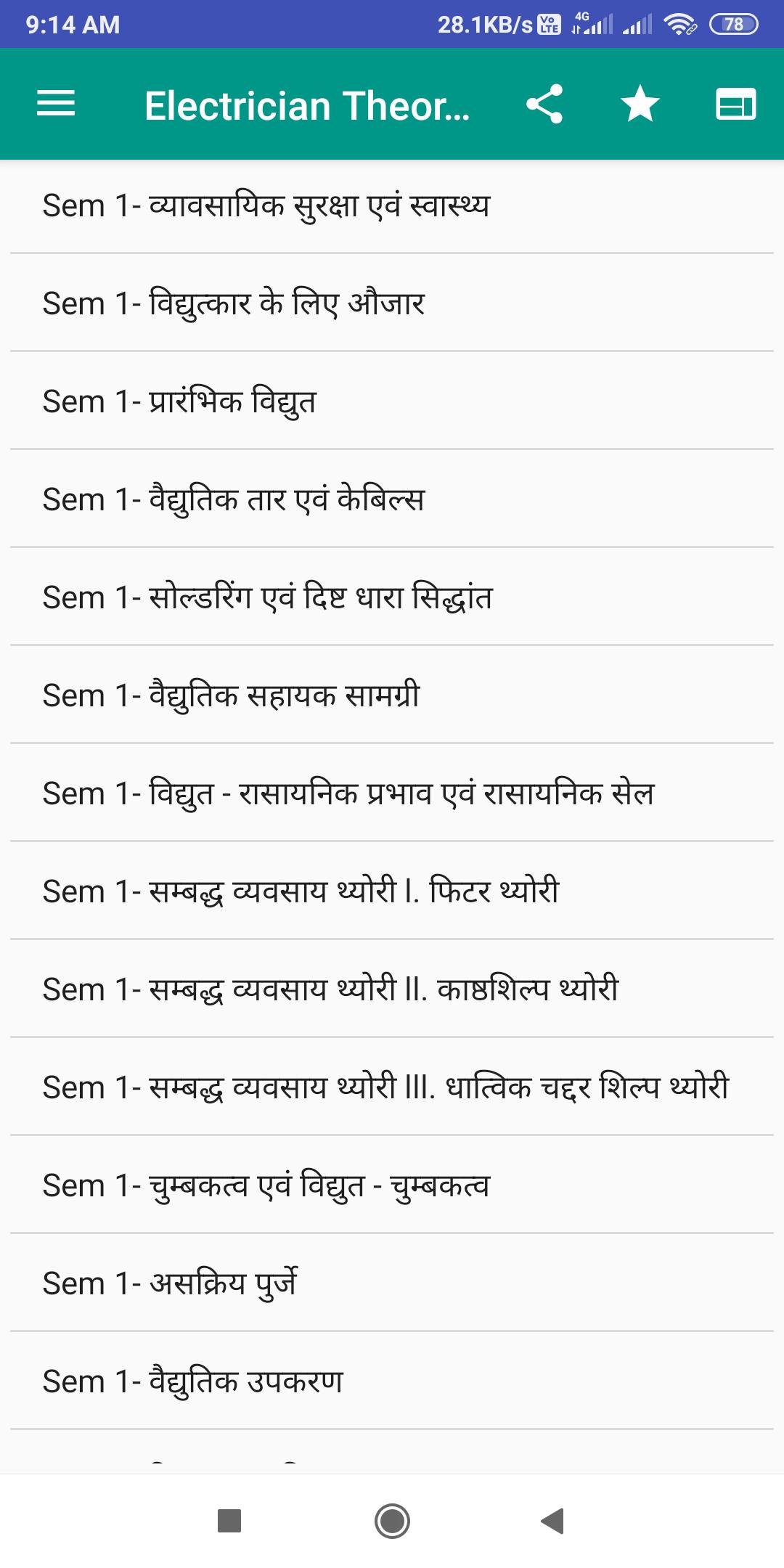
Task: Open सम्बद्ध व्यवसाय थ्योरी II. काष्ठशिल्प थ्योरी
Action: 392,989
